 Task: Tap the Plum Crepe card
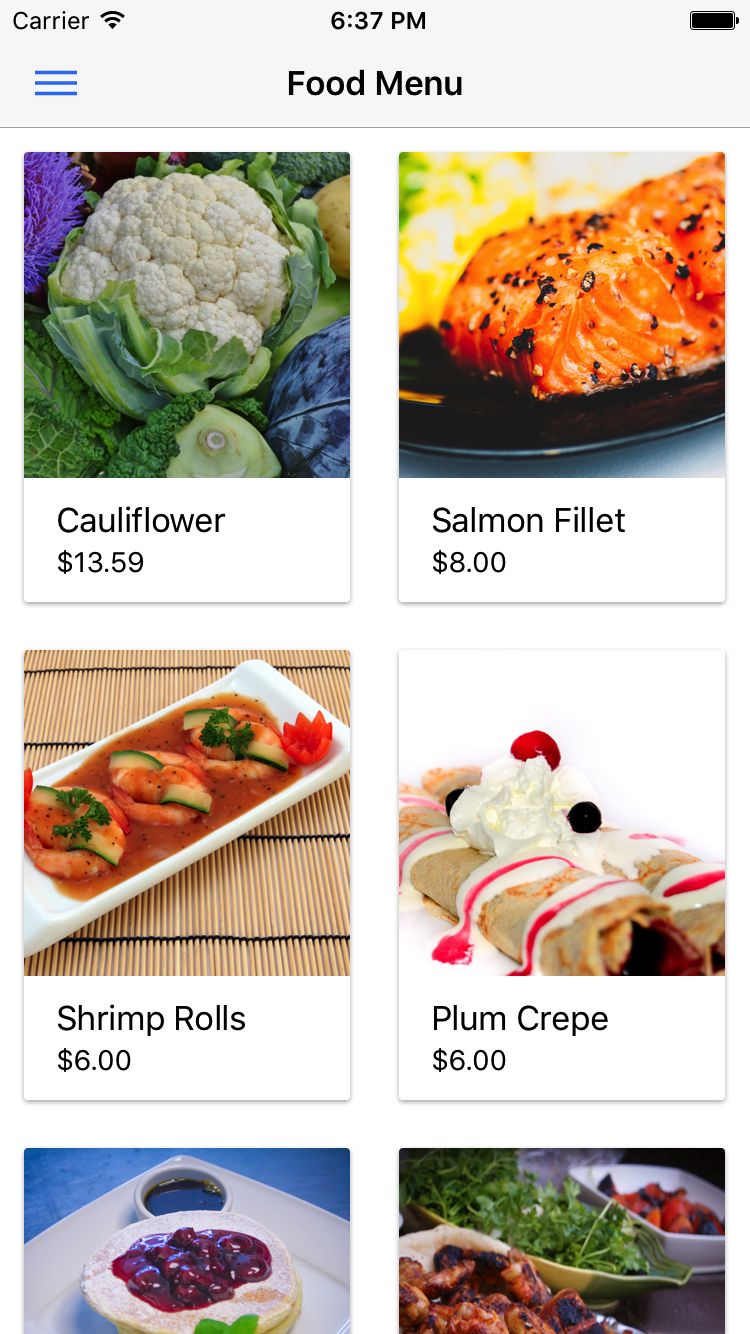[x=562, y=874]
